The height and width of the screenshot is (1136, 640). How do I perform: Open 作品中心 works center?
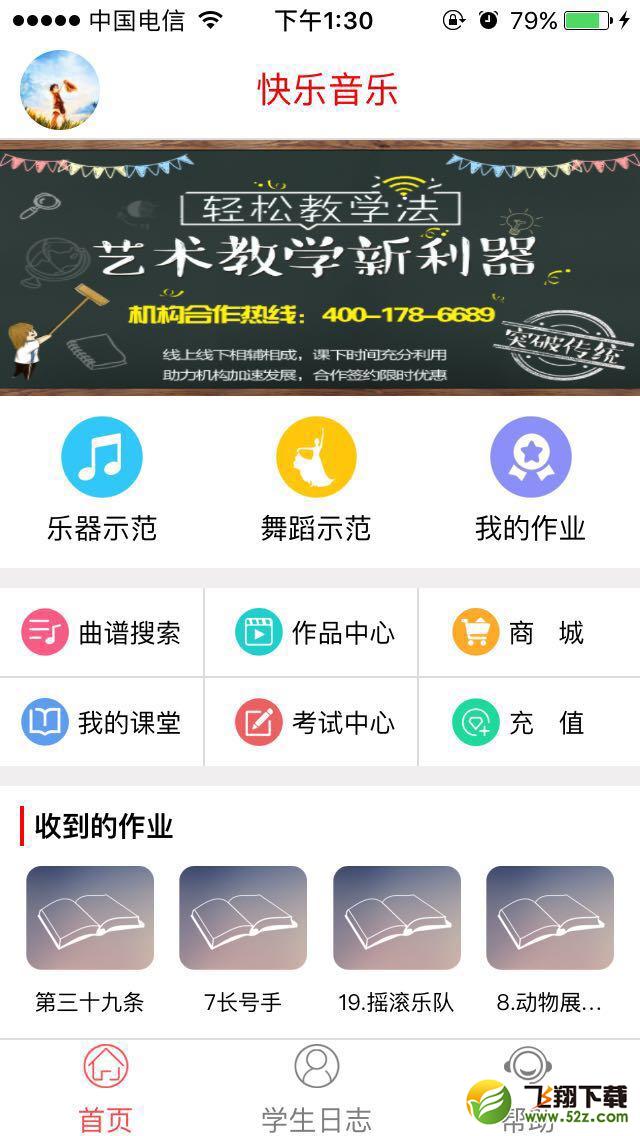tap(312, 632)
